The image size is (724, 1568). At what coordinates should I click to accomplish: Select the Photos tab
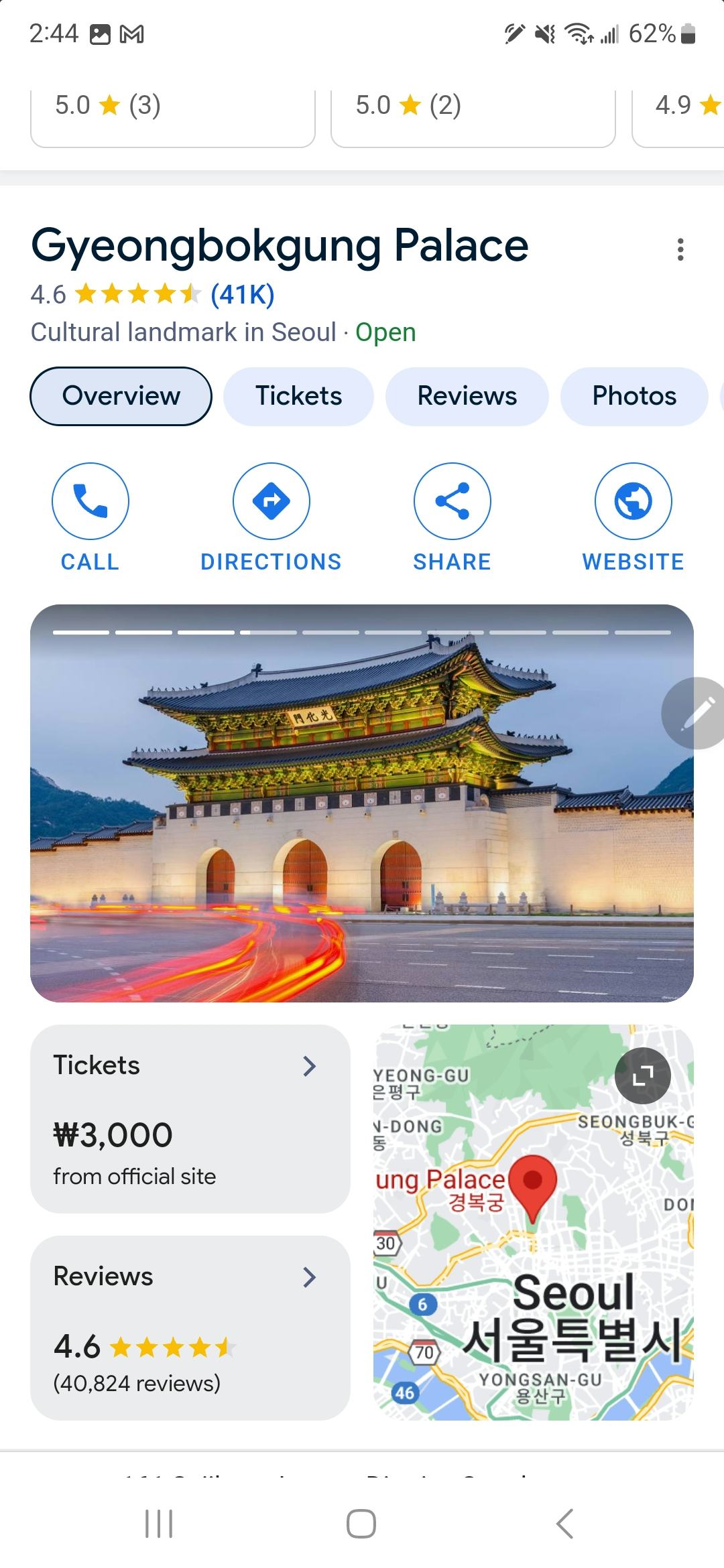[x=633, y=396]
